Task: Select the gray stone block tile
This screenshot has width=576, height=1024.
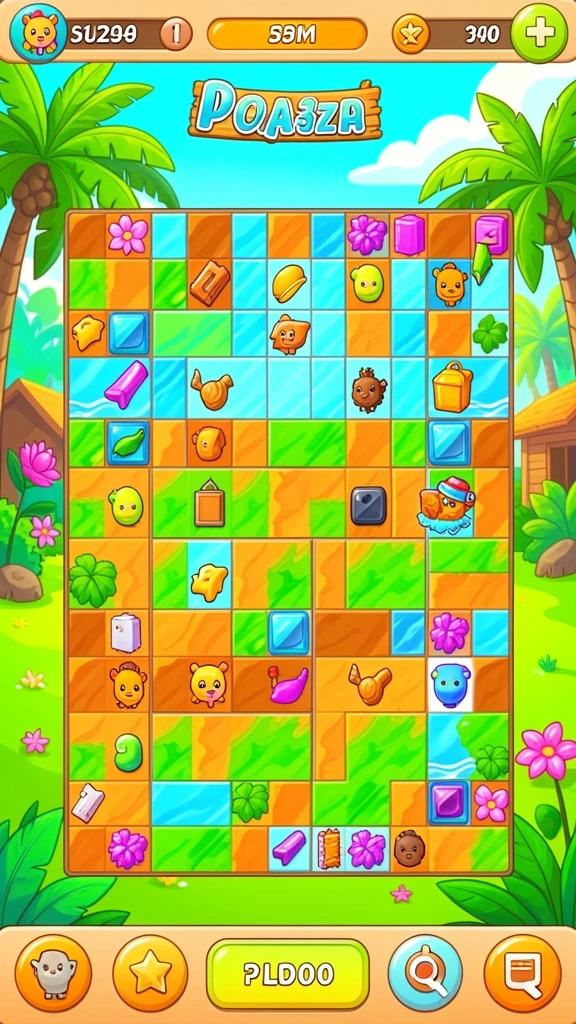Action: [x=368, y=505]
